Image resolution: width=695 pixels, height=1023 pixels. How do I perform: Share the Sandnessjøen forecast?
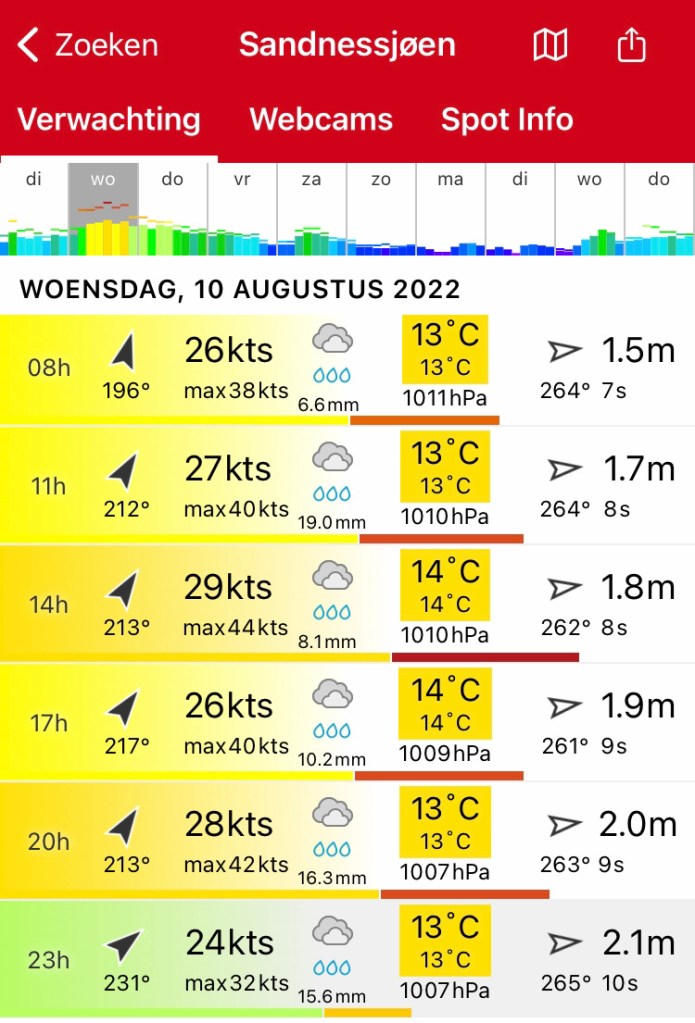631,45
